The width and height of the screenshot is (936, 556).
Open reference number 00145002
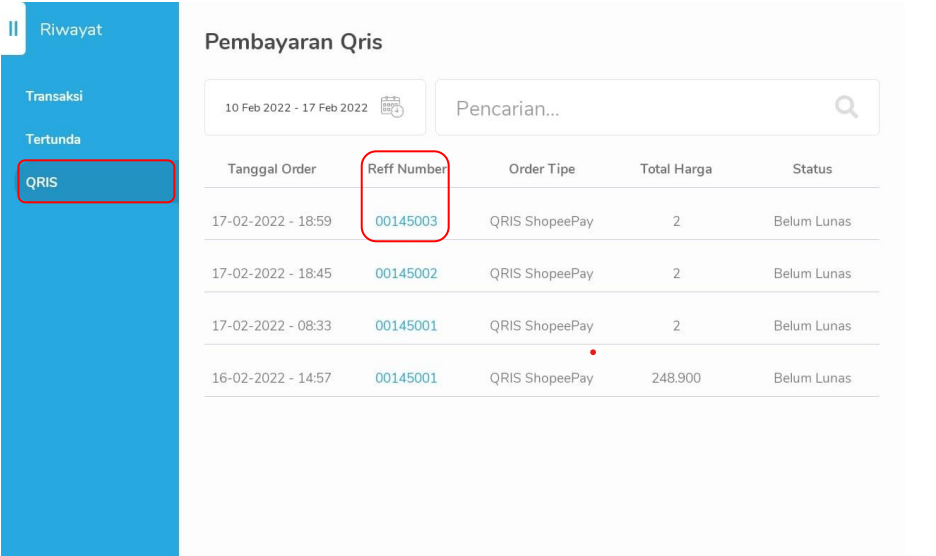(406, 273)
